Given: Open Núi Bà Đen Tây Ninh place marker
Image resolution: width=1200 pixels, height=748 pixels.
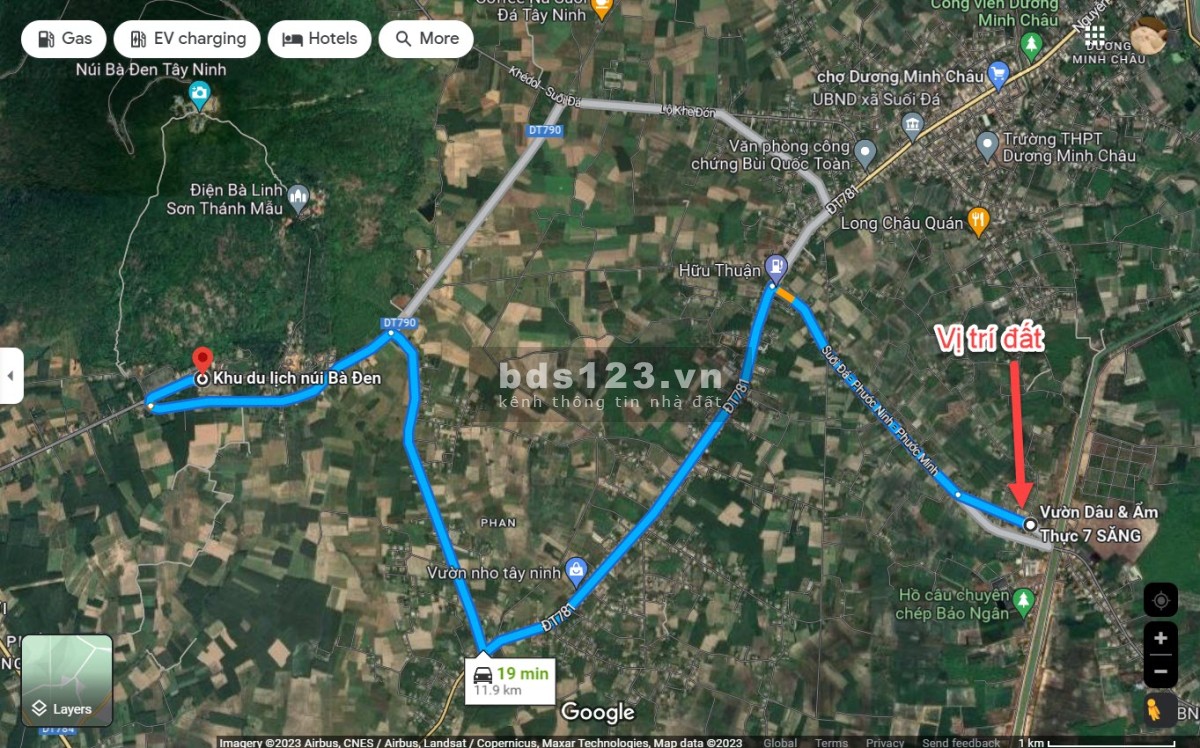Looking at the screenshot, I should (x=200, y=96).
